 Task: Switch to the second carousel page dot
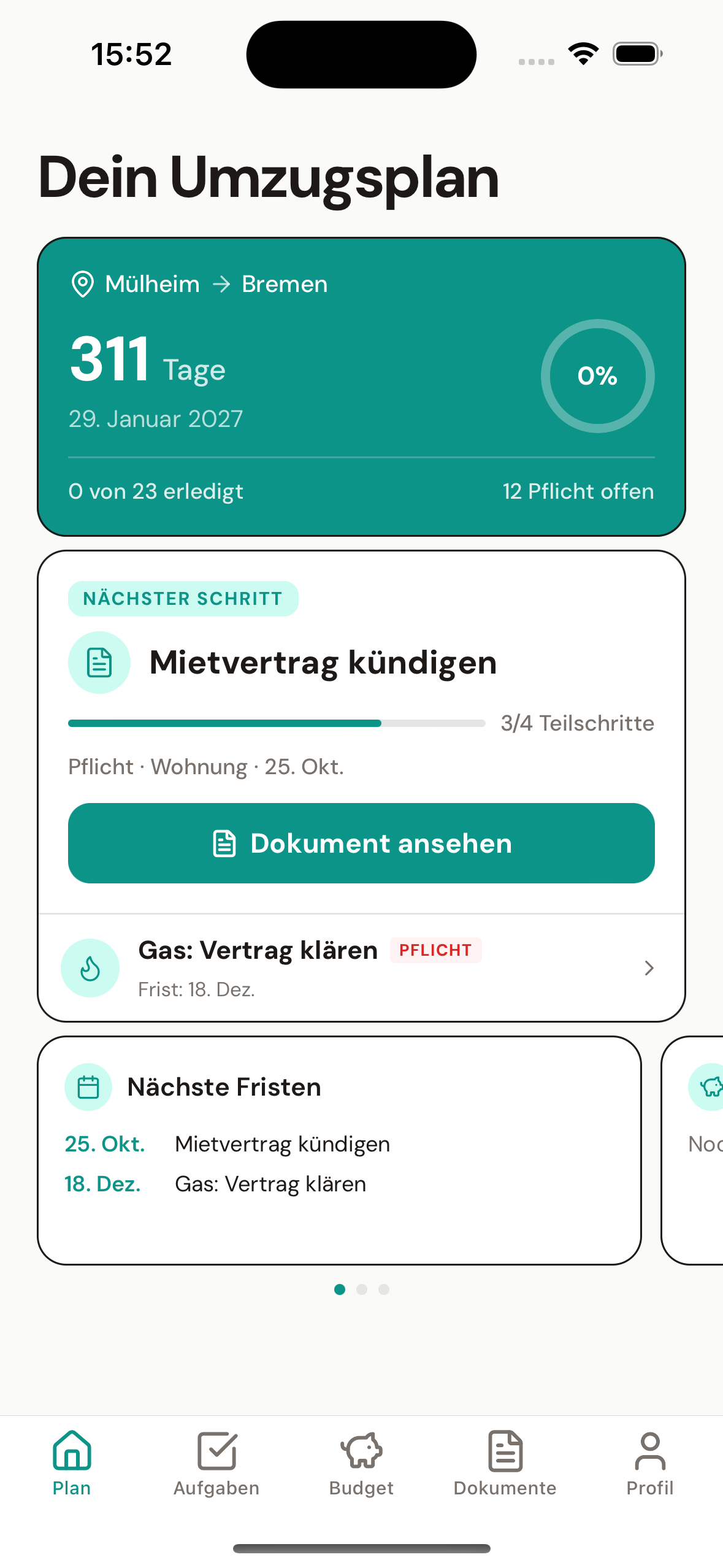[x=362, y=1289]
